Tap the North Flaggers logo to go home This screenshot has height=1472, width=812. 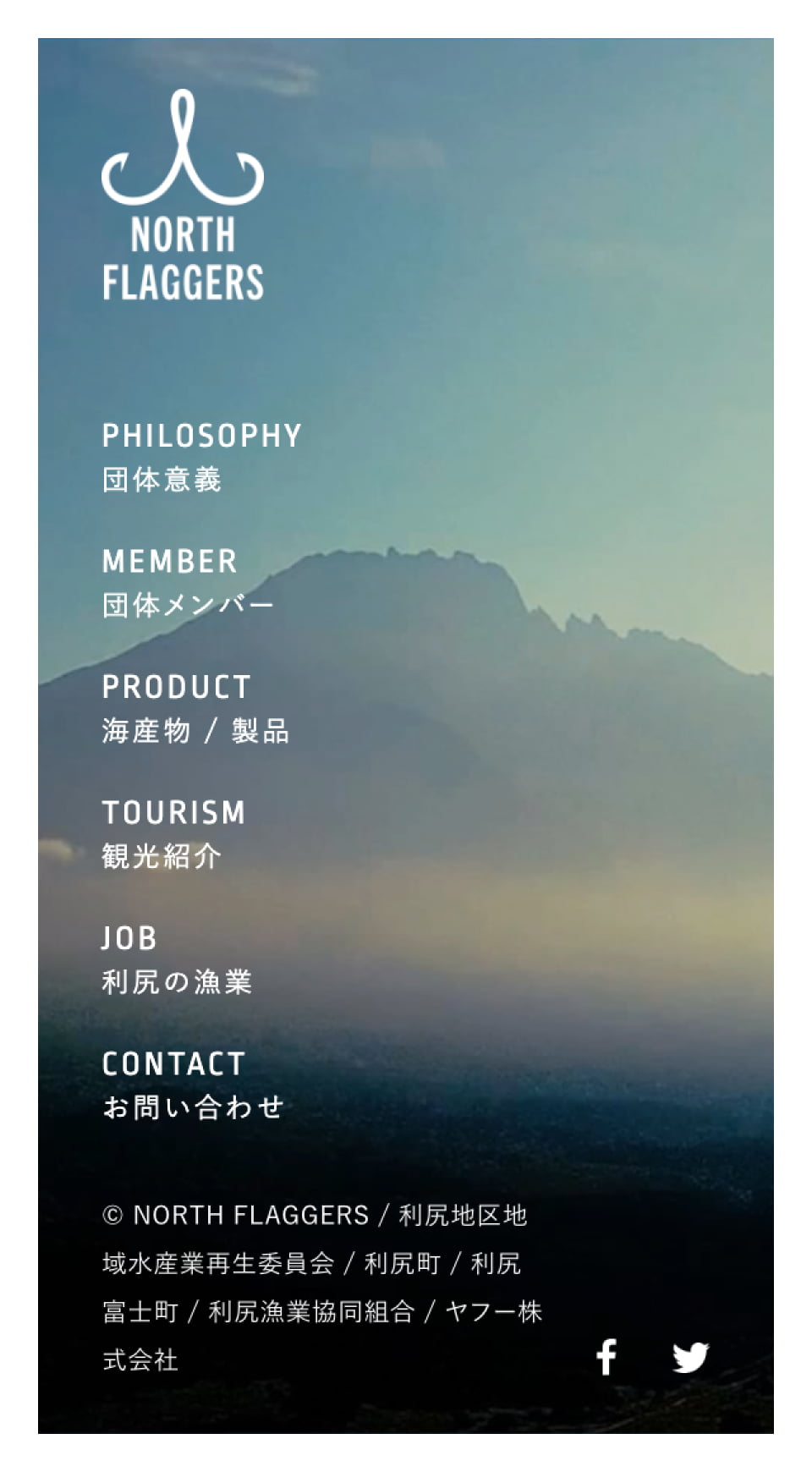coord(183,195)
